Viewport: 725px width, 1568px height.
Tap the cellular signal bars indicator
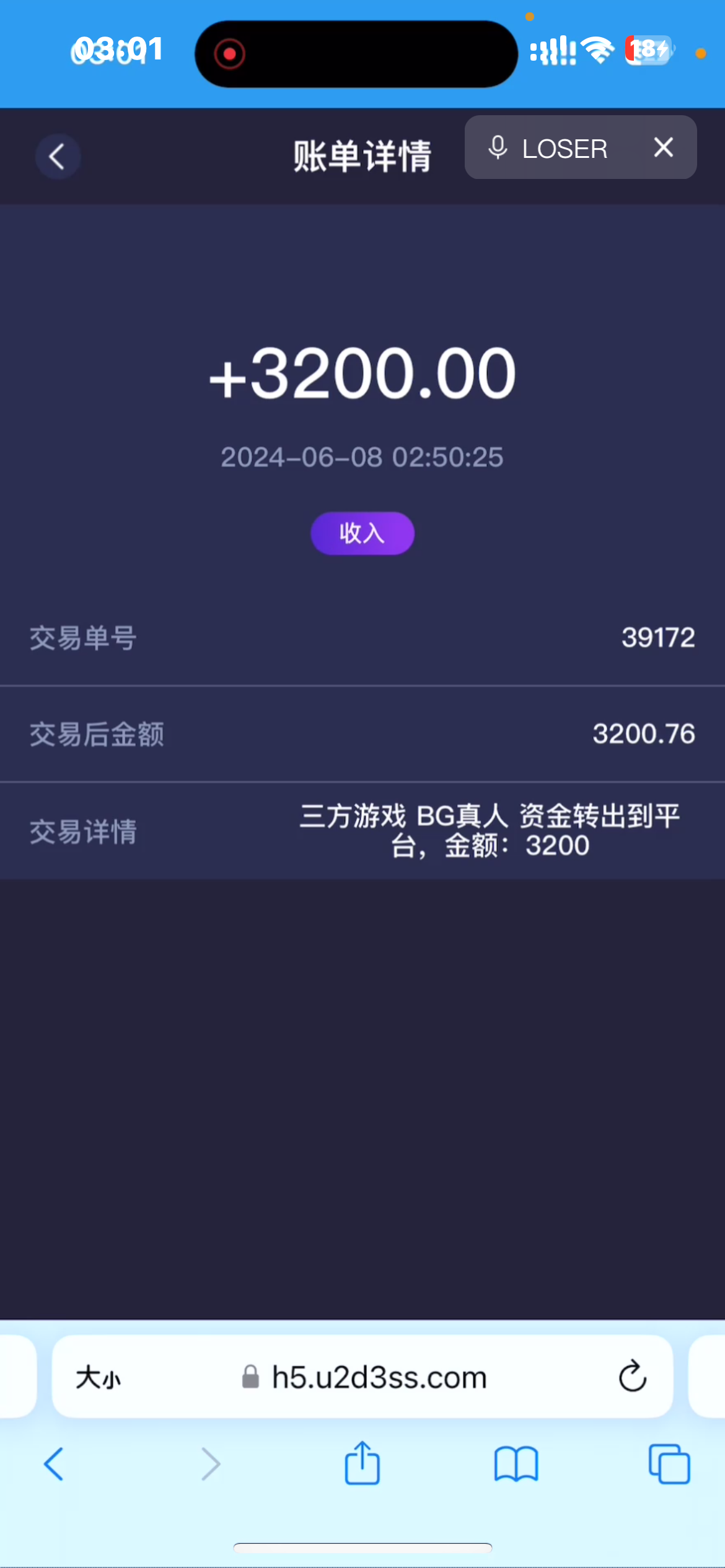[553, 50]
